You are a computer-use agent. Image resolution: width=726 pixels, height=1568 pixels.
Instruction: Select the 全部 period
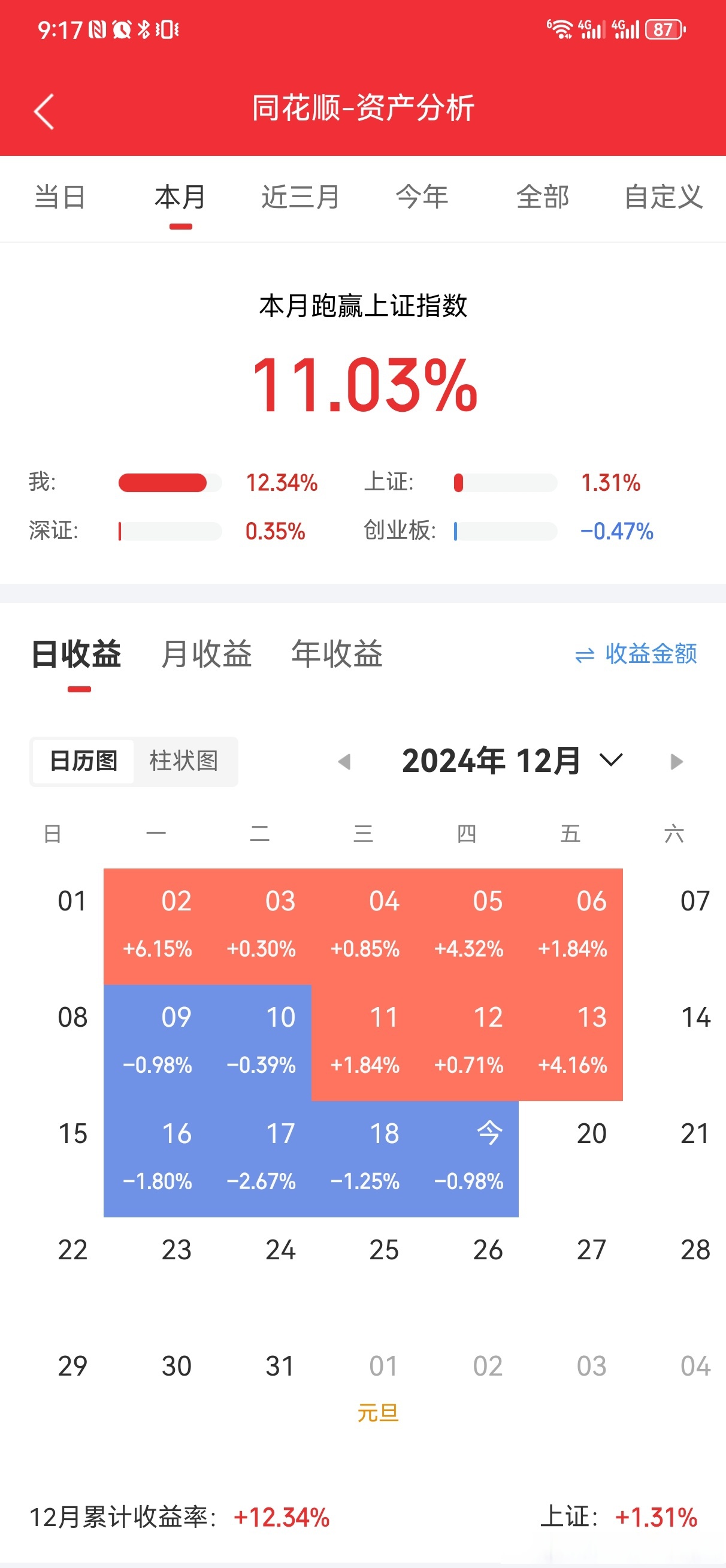pyautogui.click(x=543, y=197)
